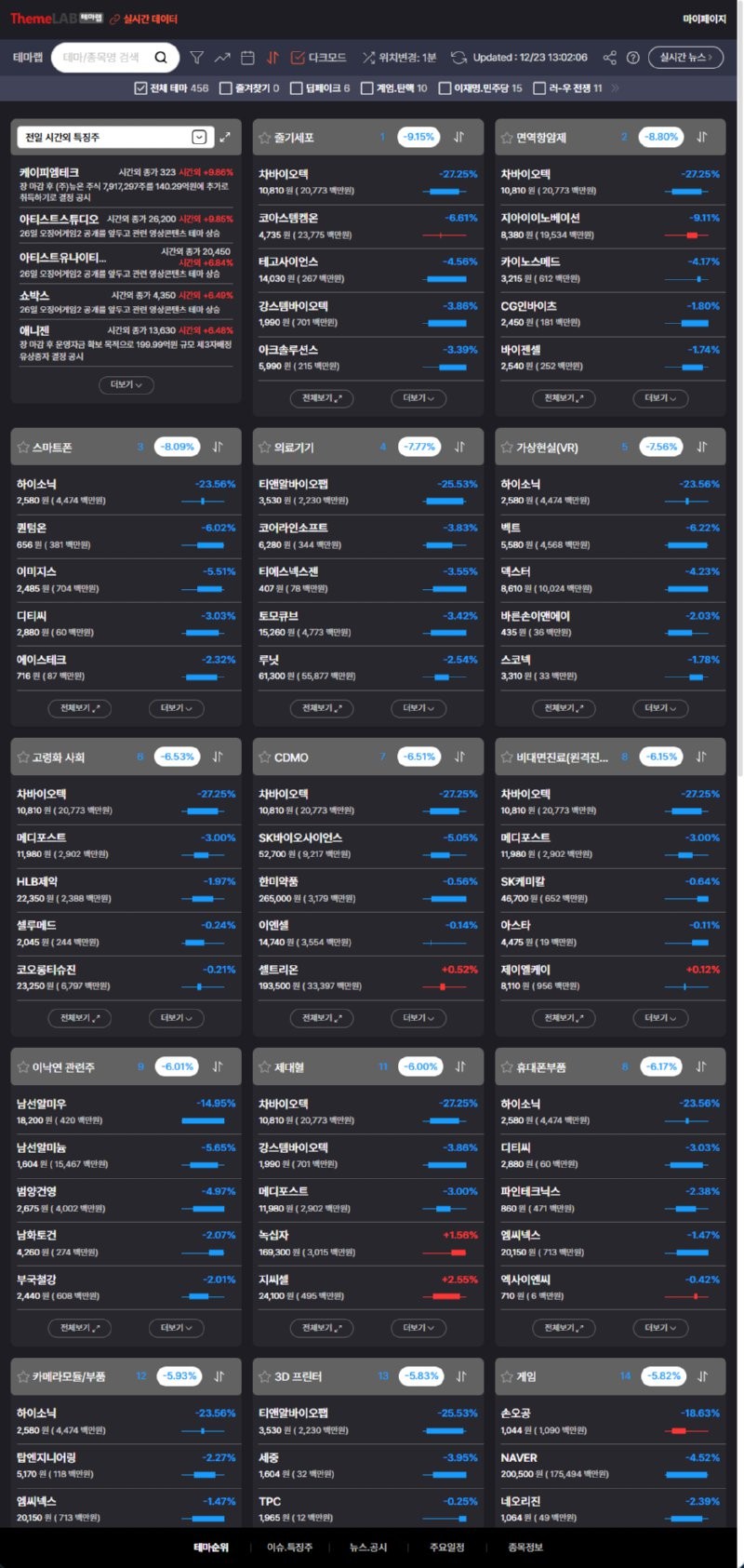
Task: Toggle the 다크모드 checkbox
Action: point(298,58)
